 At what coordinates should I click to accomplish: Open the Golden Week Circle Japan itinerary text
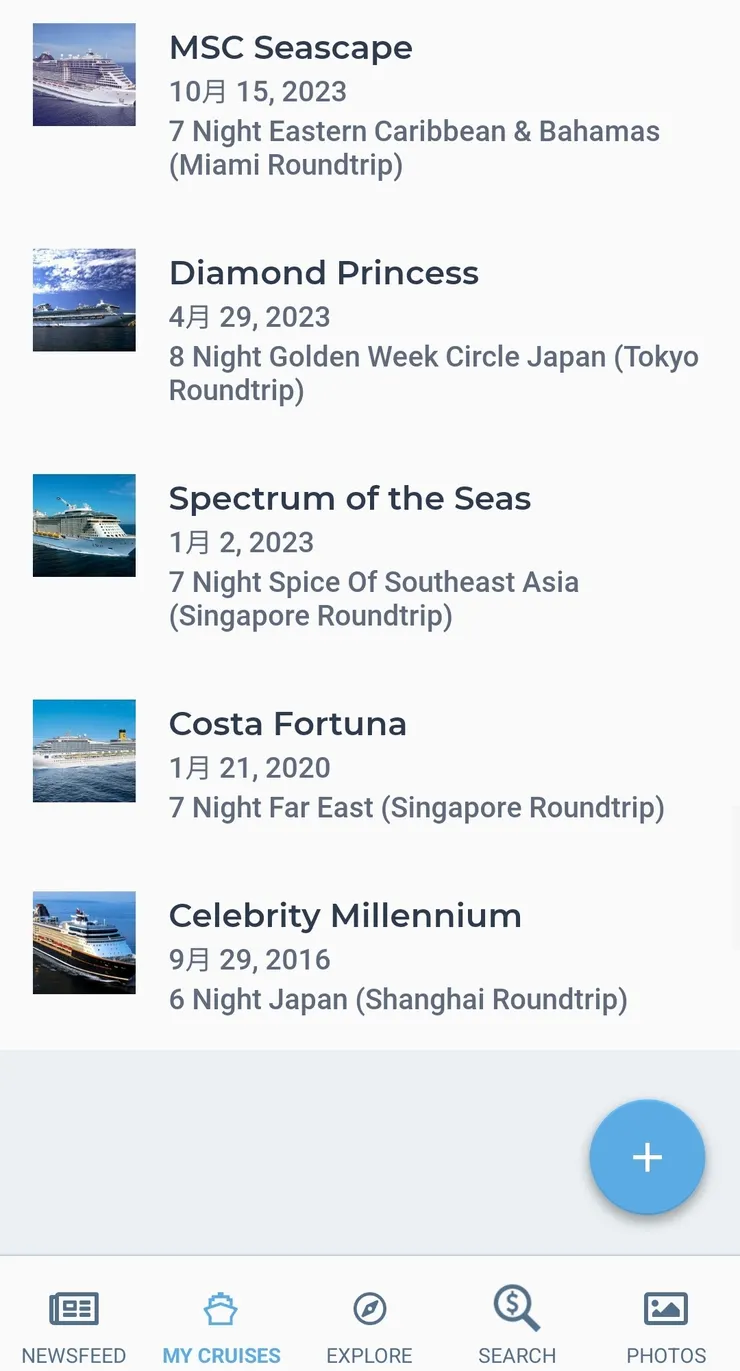click(x=433, y=373)
